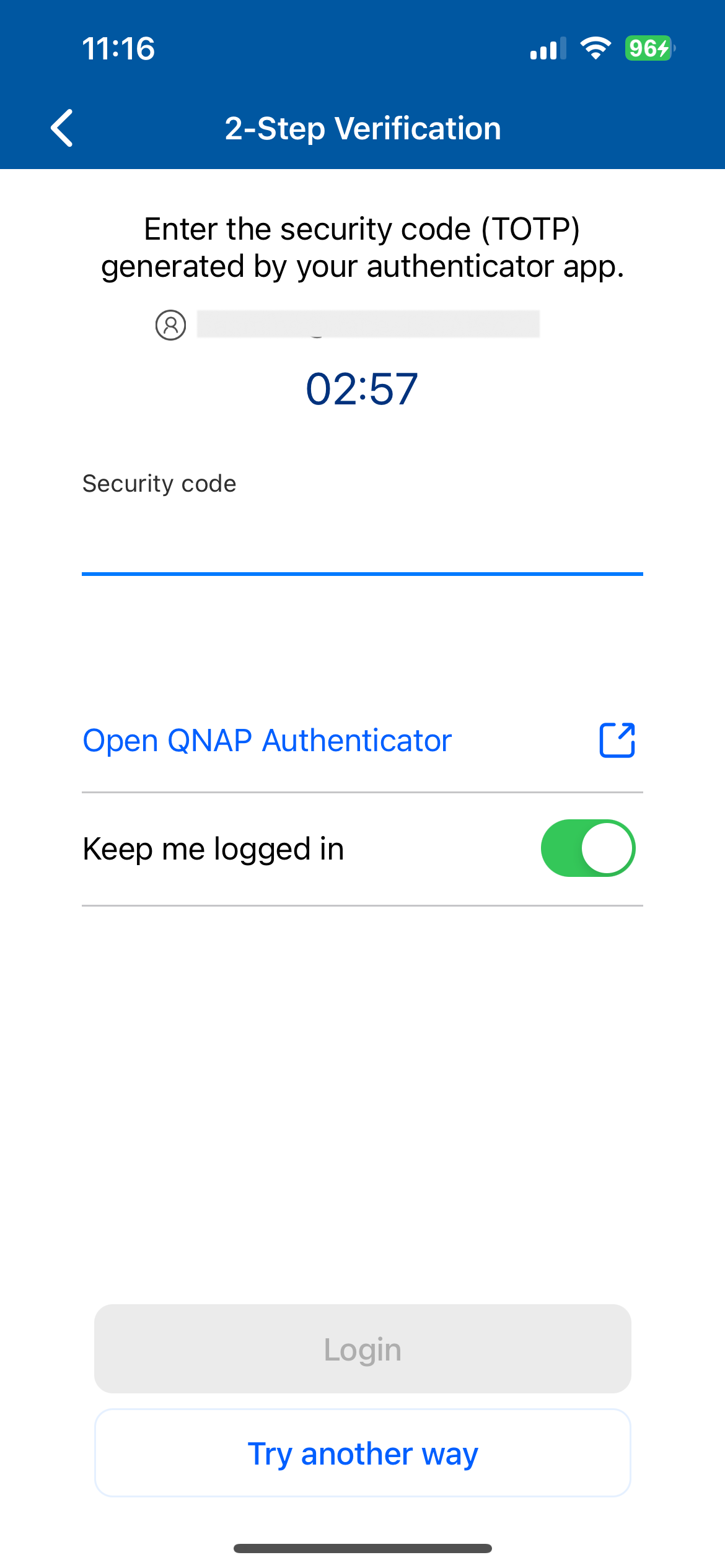The width and height of the screenshot is (725, 1568).
Task: Go back from 2-Step Verification
Action: tap(62, 128)
